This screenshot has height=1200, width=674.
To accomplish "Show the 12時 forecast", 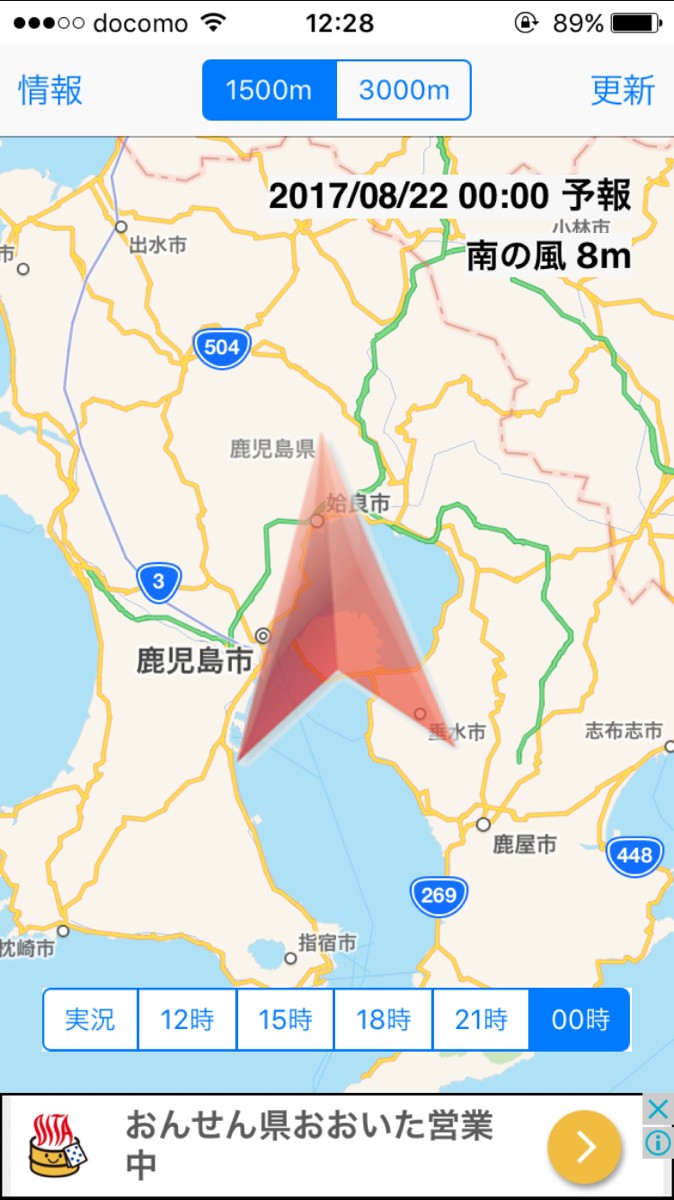I will [x=187, y=1020].
